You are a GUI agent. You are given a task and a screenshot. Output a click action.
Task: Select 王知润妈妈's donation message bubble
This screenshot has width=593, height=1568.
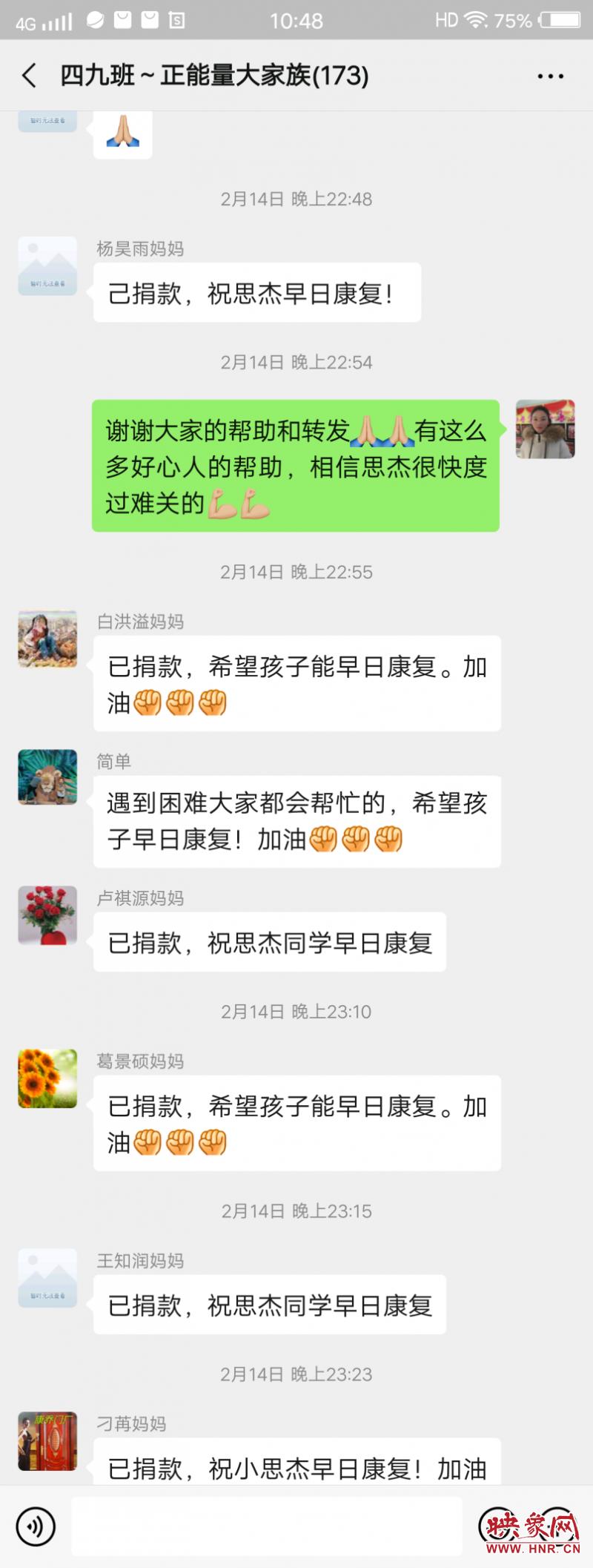pos(268,1304)
